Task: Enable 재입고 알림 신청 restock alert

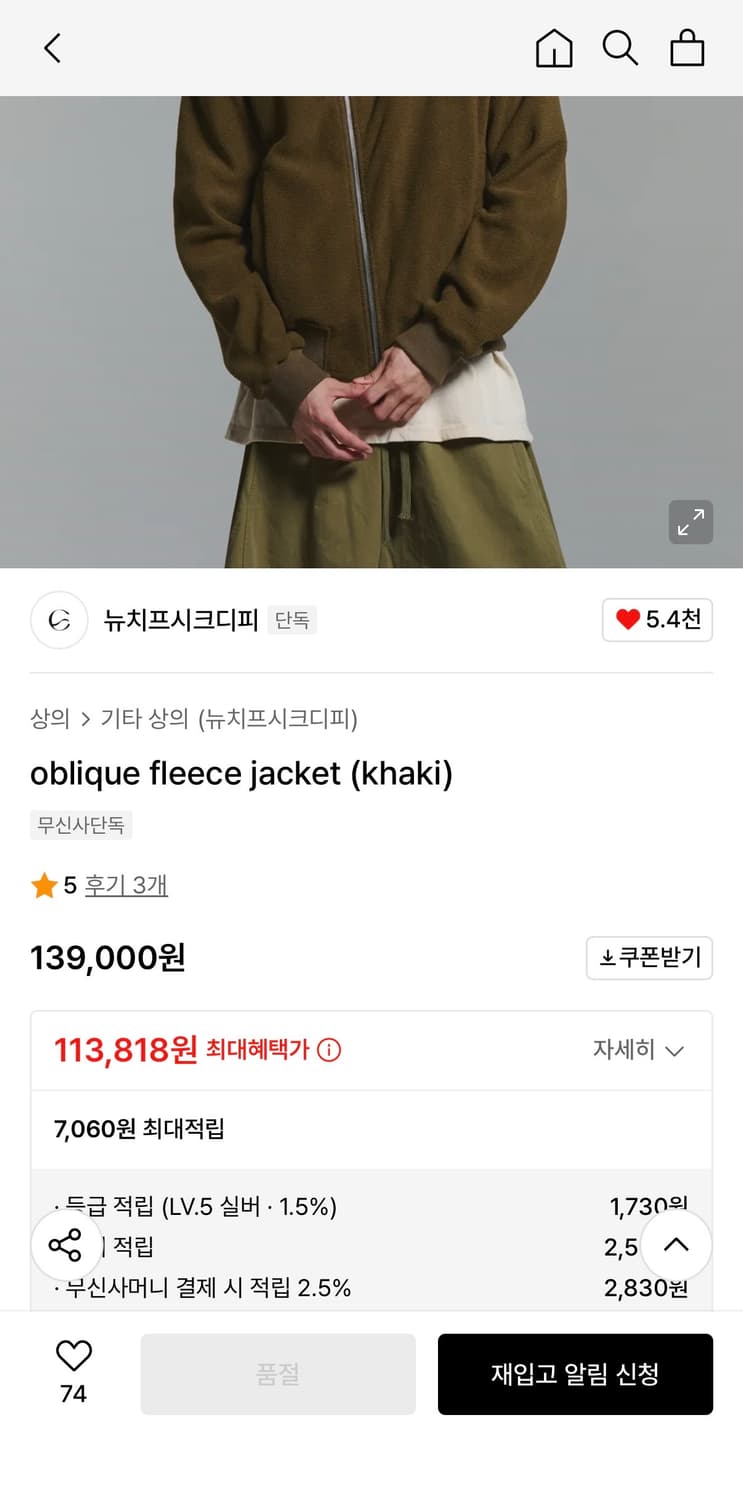Action: click(576, 1373)
